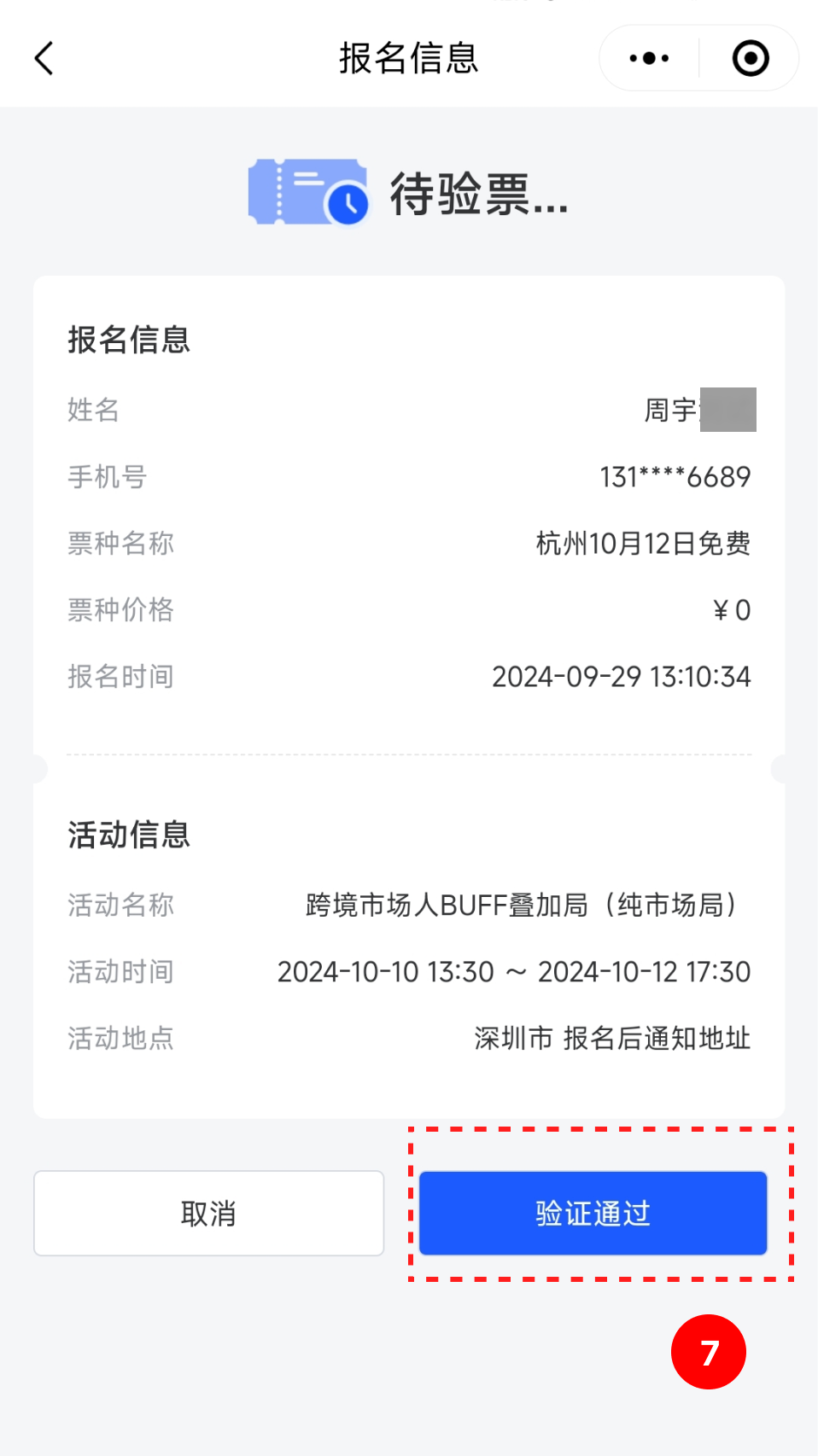Confirm with the 验证通过 button
Viewport: 818px width, 1456px height.
point(593,1213)
